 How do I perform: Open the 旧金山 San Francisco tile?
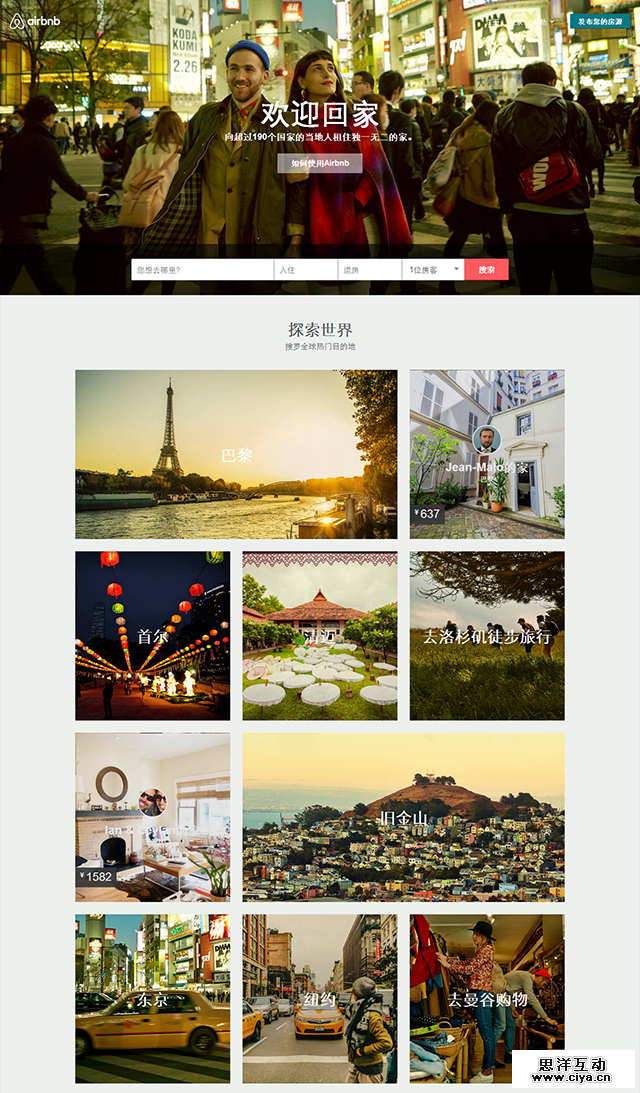pyautogui.click(x=403, y=817)
